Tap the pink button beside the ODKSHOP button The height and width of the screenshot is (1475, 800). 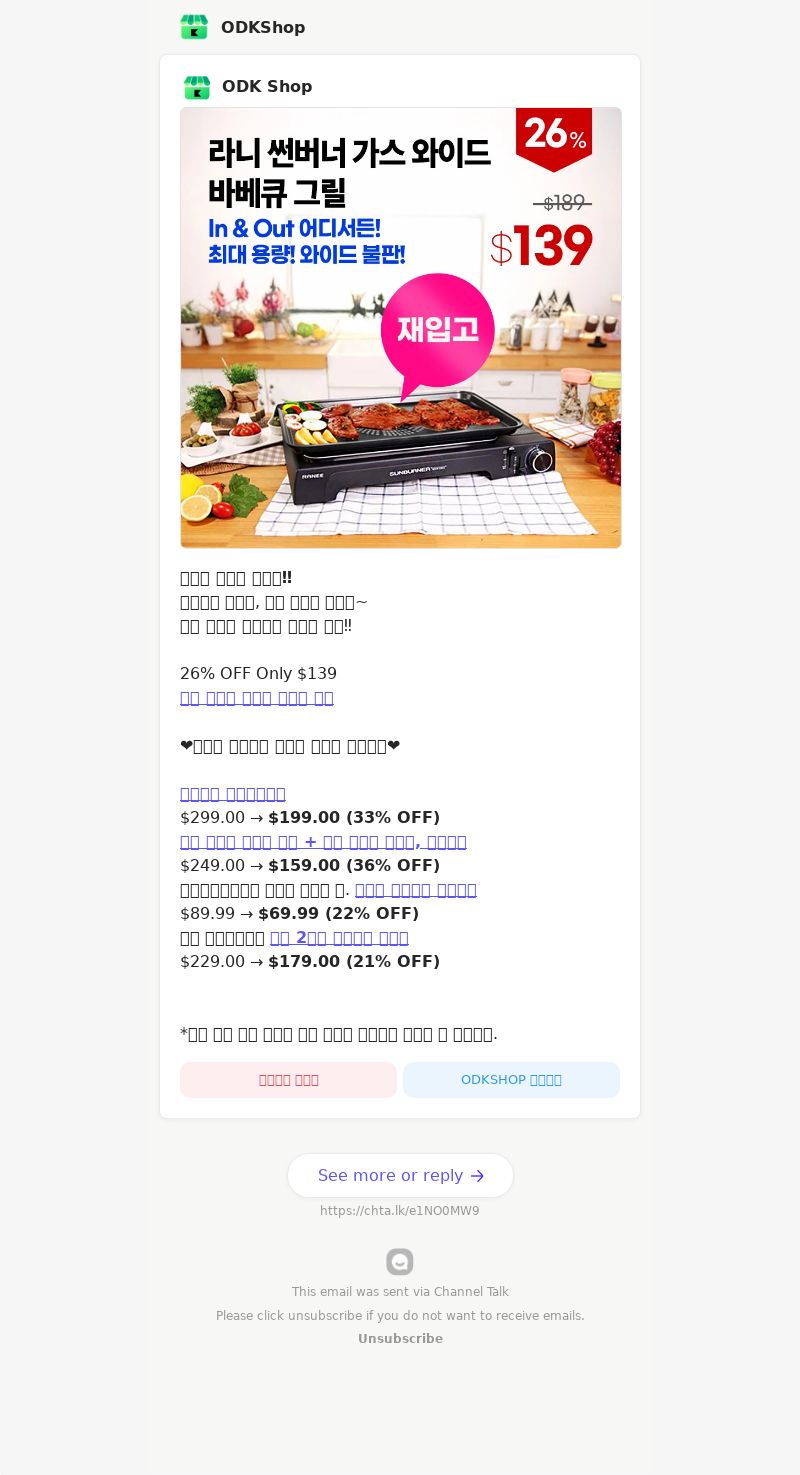click(288, 1080)
